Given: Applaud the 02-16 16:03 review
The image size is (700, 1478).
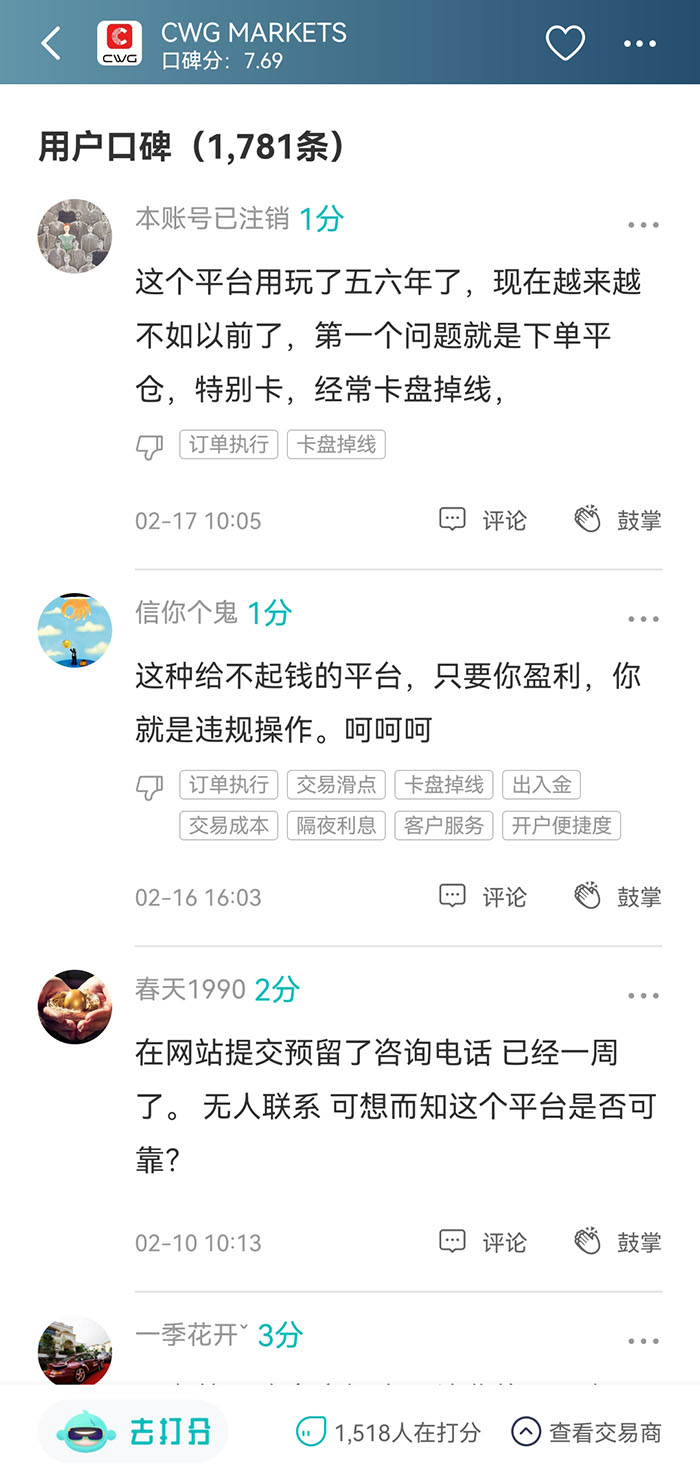Looking at the screenshot, I should pos(618,897).
